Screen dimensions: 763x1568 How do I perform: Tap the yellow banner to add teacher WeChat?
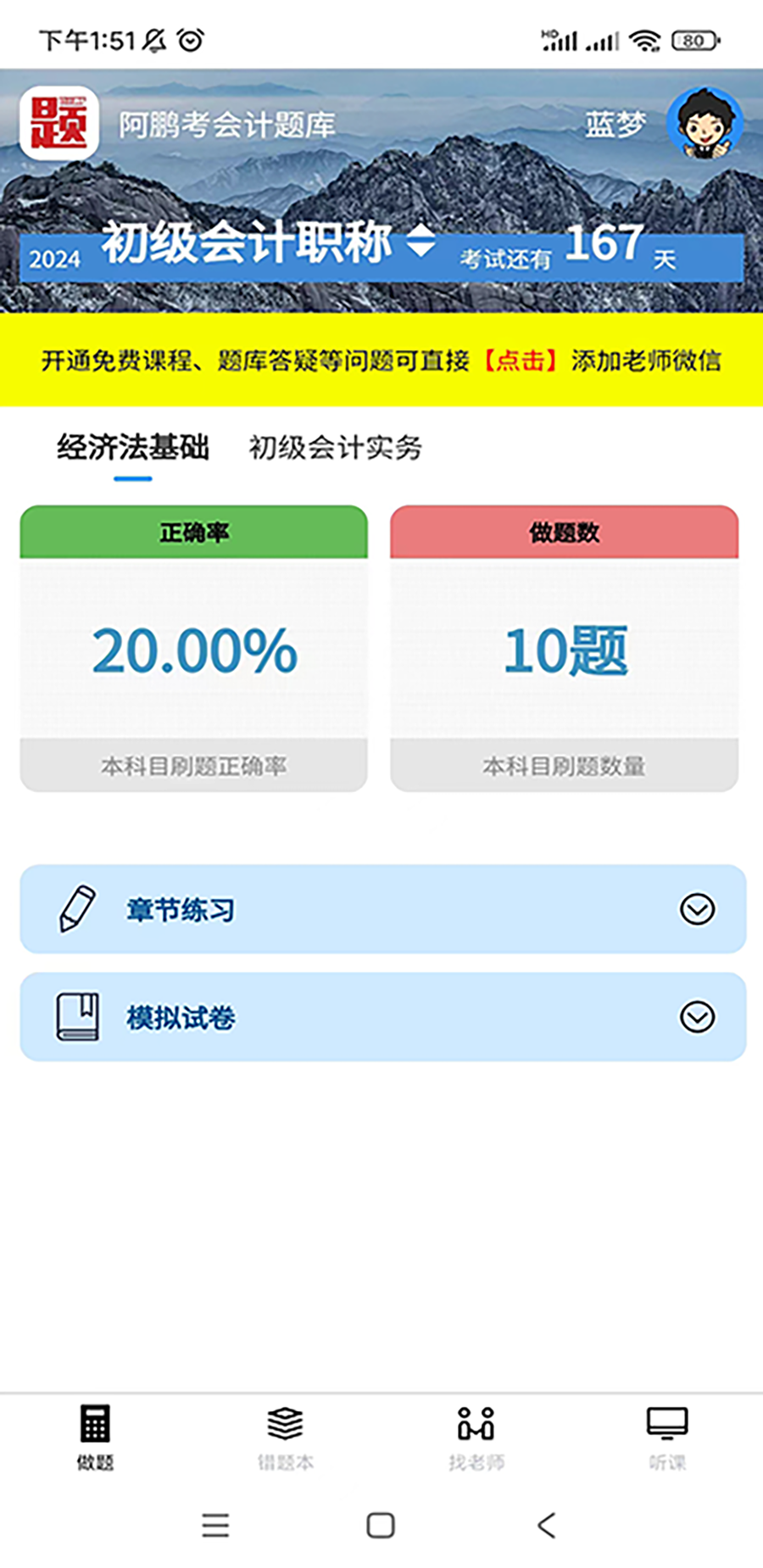click(x=381, y=360)
